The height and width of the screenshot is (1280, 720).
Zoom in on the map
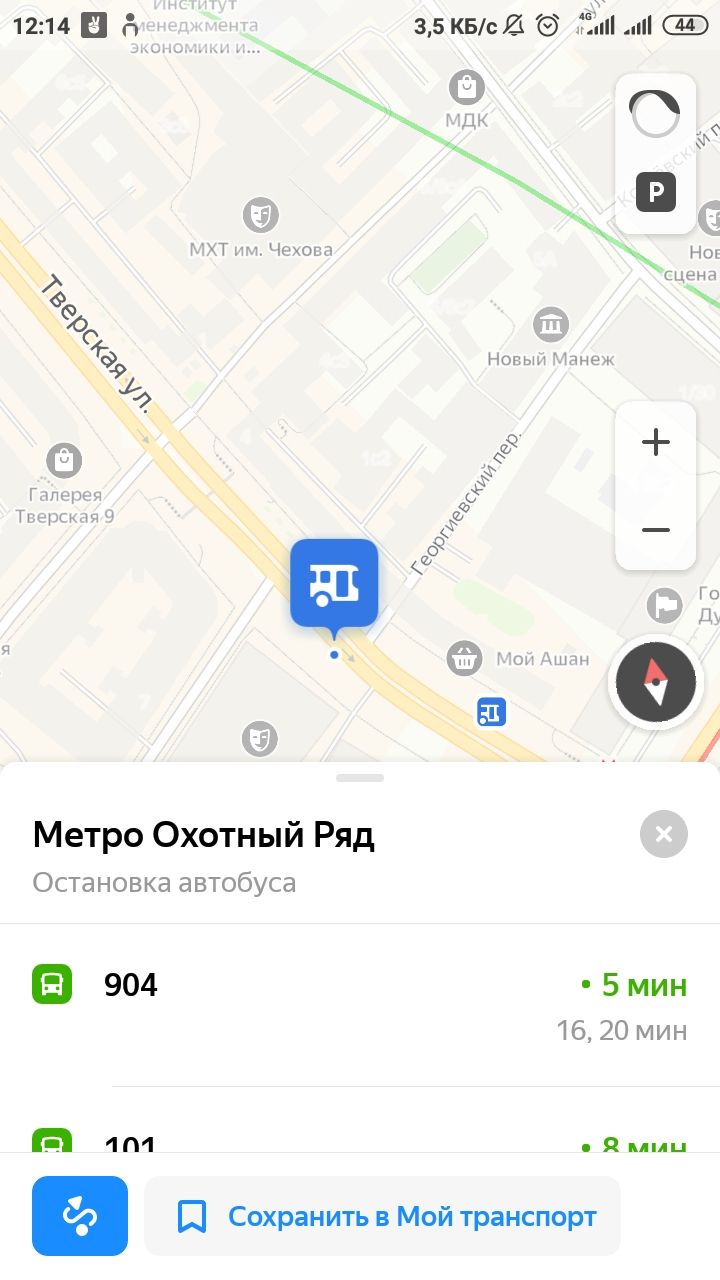click(x=655, y=442)
